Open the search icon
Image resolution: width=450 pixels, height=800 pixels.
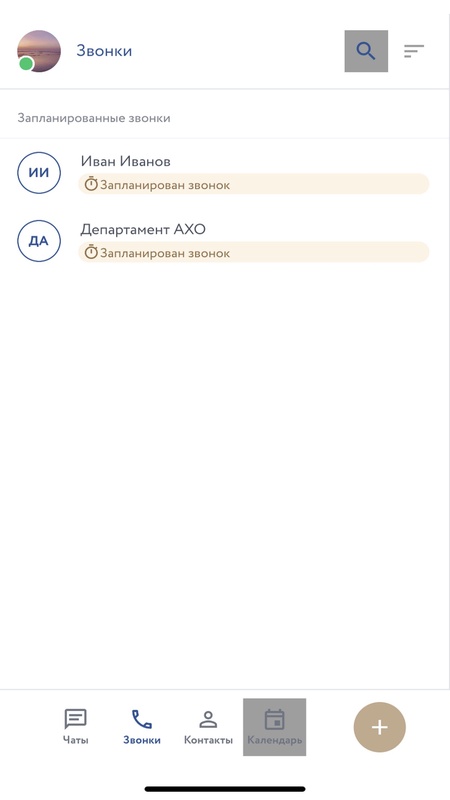[366, 51]
